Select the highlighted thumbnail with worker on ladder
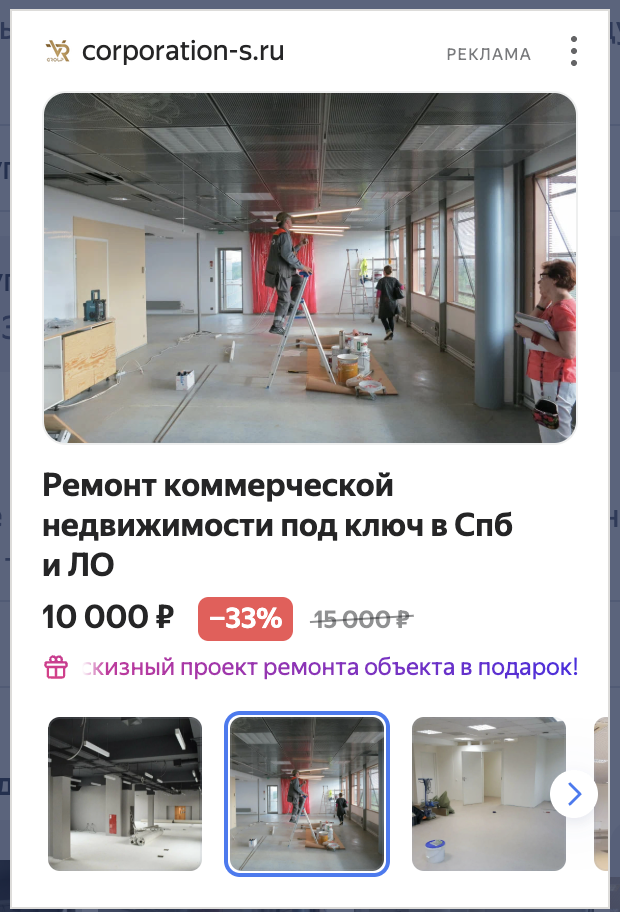620x912 pixels. (x=307, y=793)
